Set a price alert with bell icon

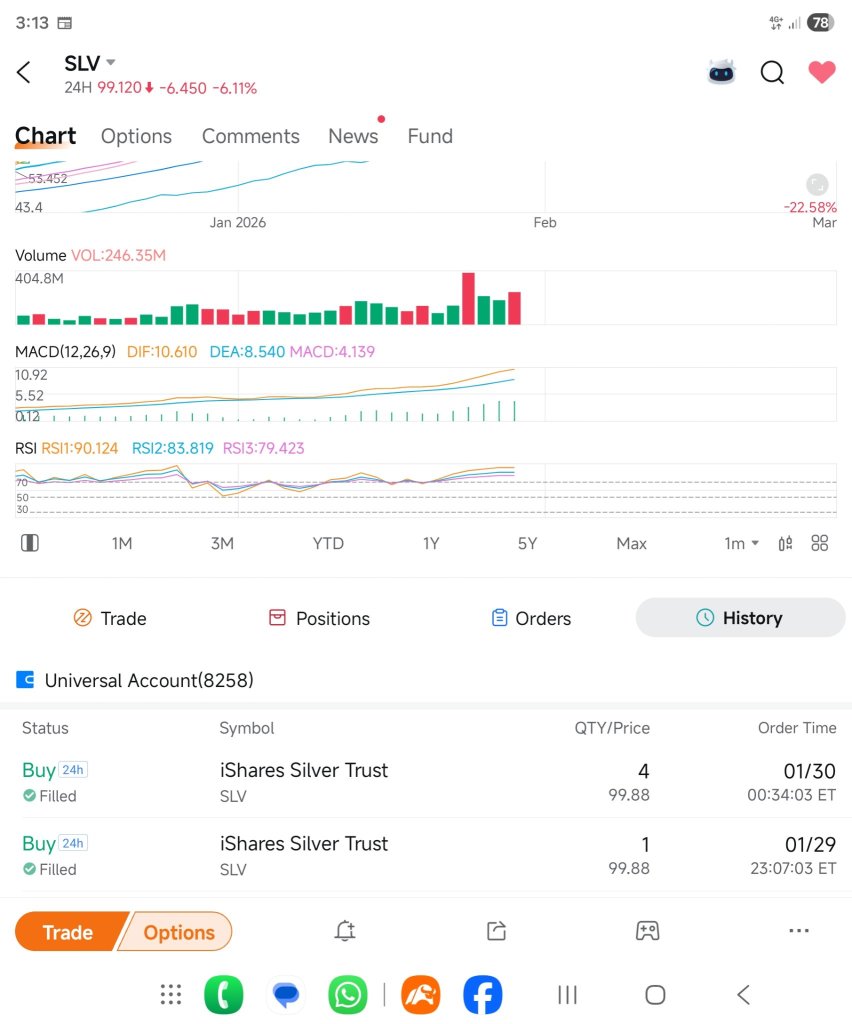(345, 931)
